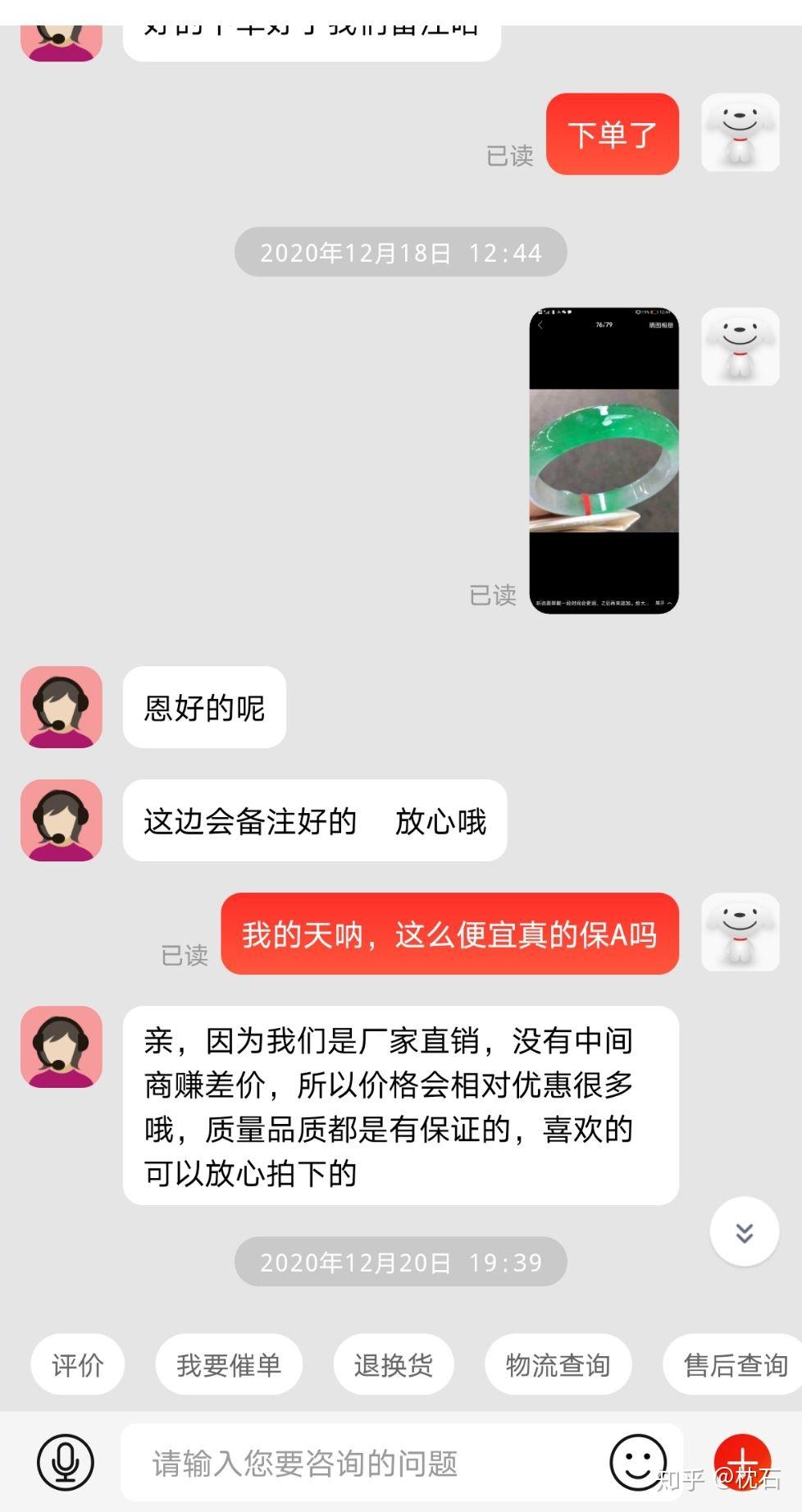Click the 我要催单 button
The width and height of the screenshot is (802, 1512).
tap(229, 1364)
